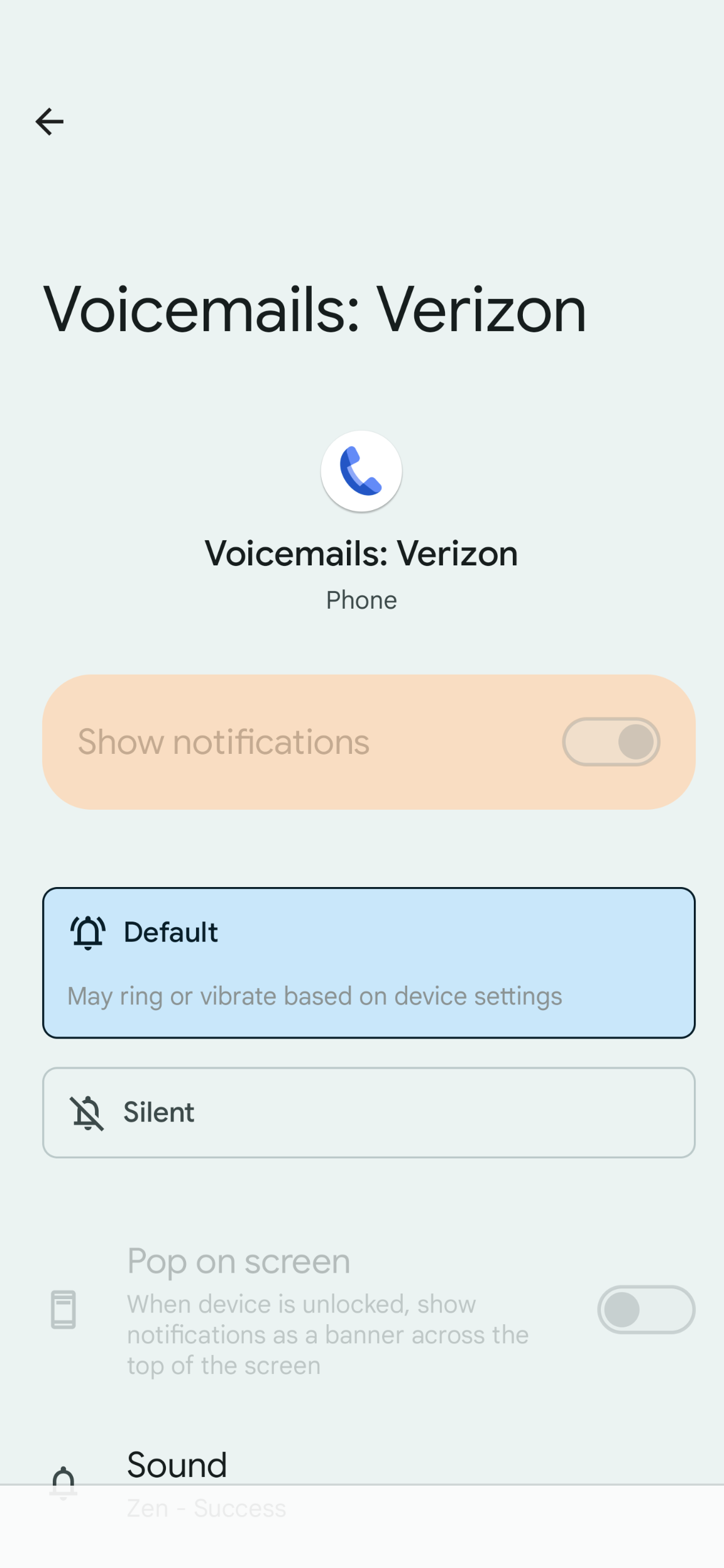This screenshot has height=1568, width=724.
Task: Toggle the Show notifications switch
Action: point(610,742)
